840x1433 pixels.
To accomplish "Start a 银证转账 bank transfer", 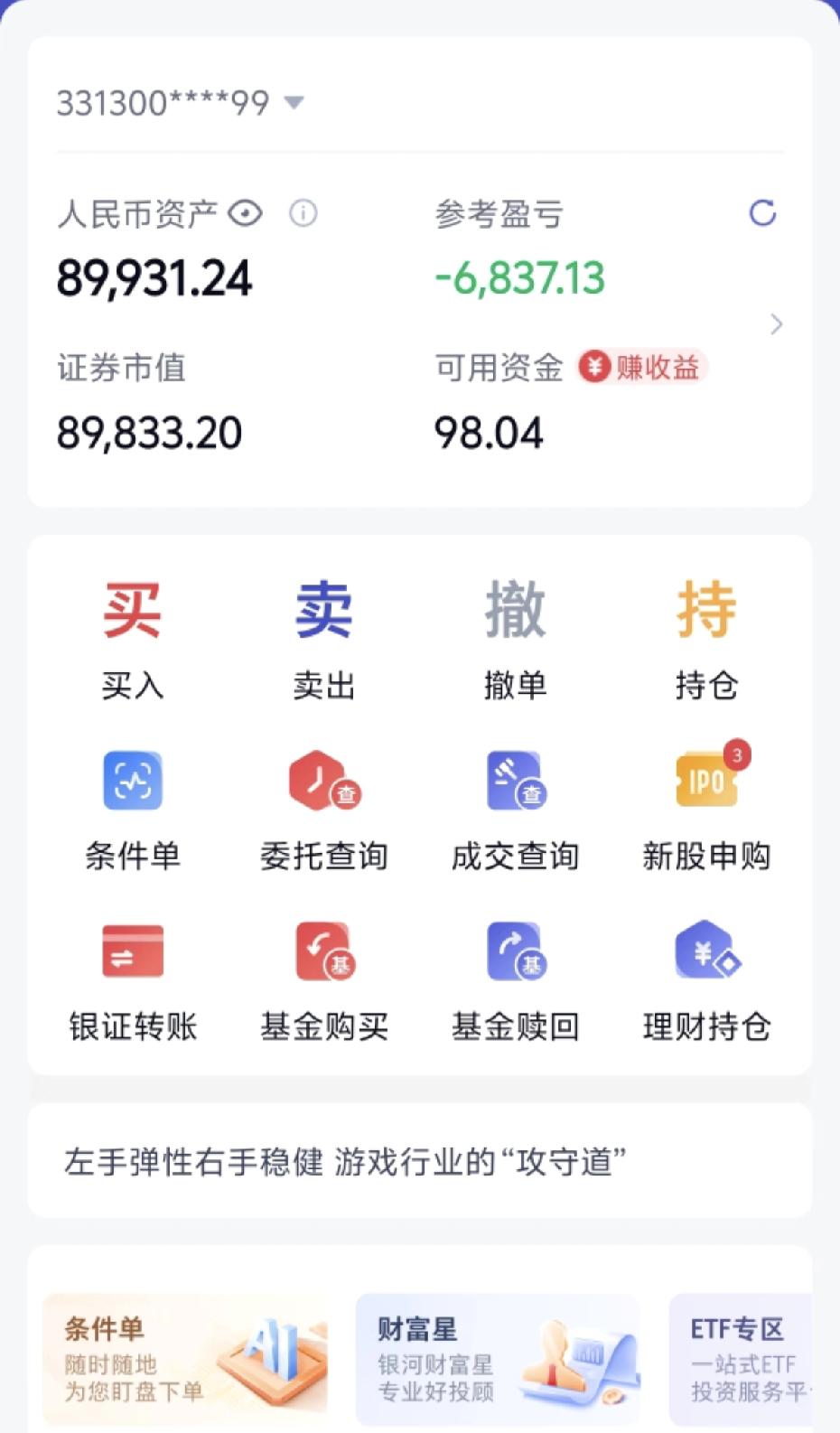I will pos(133,976).
